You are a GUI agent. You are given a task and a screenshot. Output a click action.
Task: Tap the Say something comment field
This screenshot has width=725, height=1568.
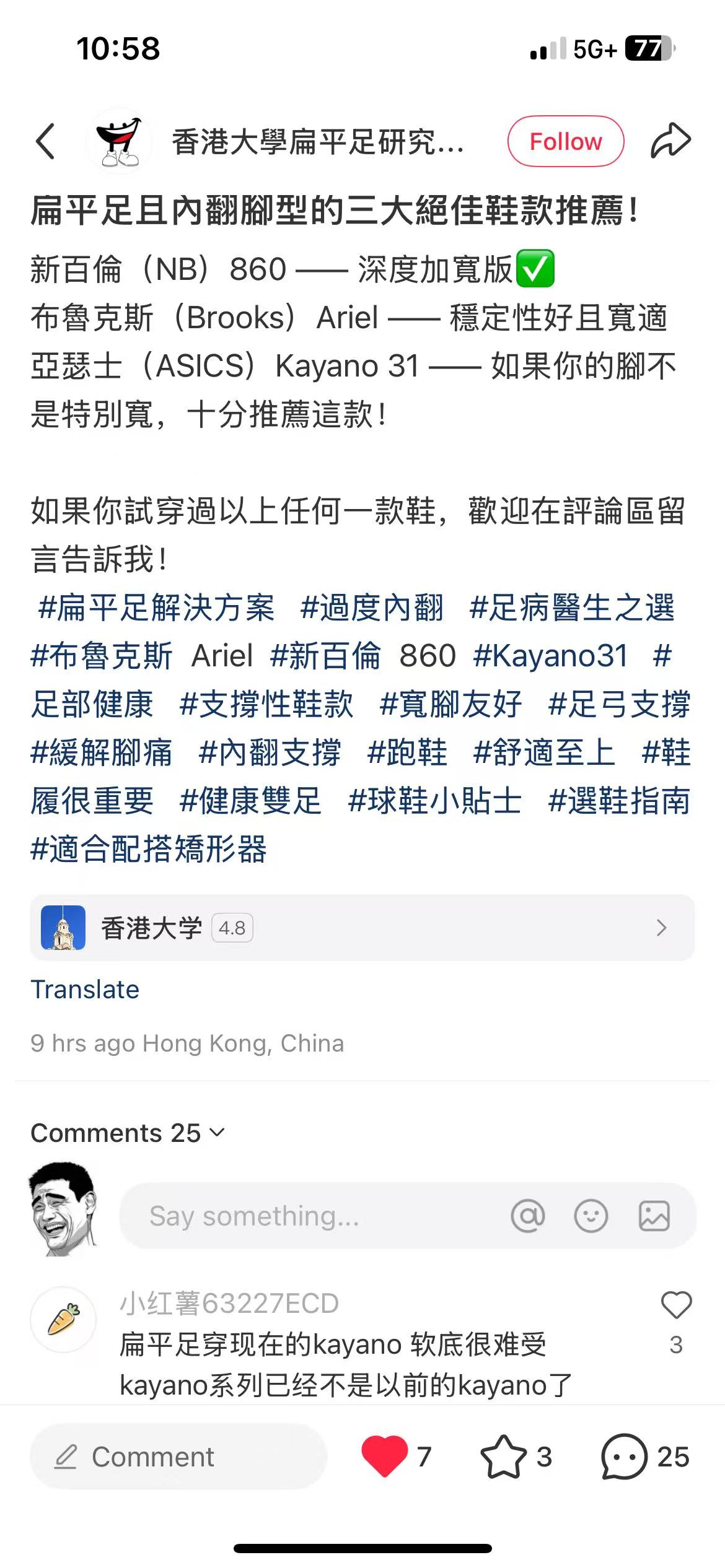tap(310, 1216)
